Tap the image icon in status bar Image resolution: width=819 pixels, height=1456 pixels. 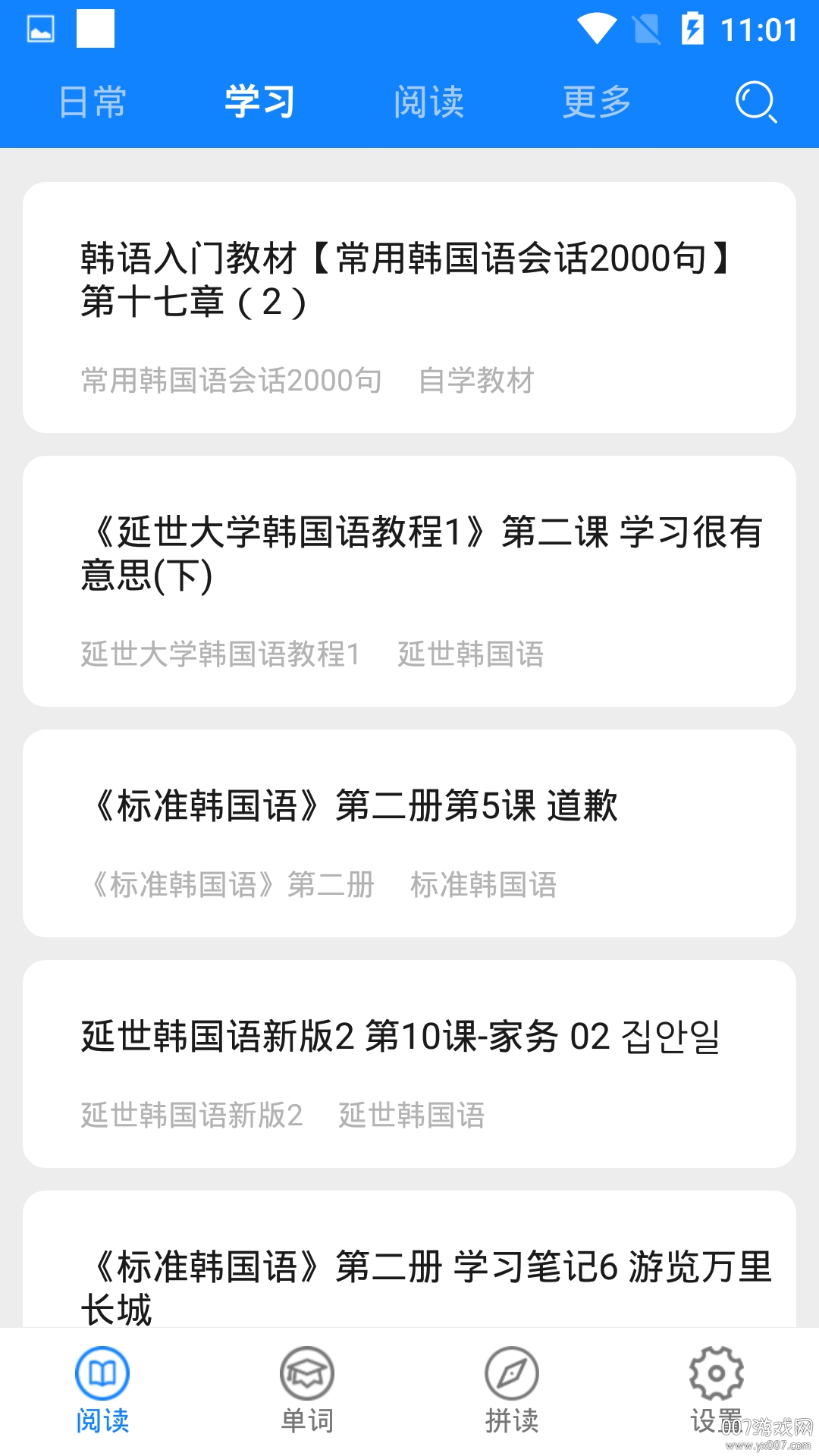click(42, 27)
